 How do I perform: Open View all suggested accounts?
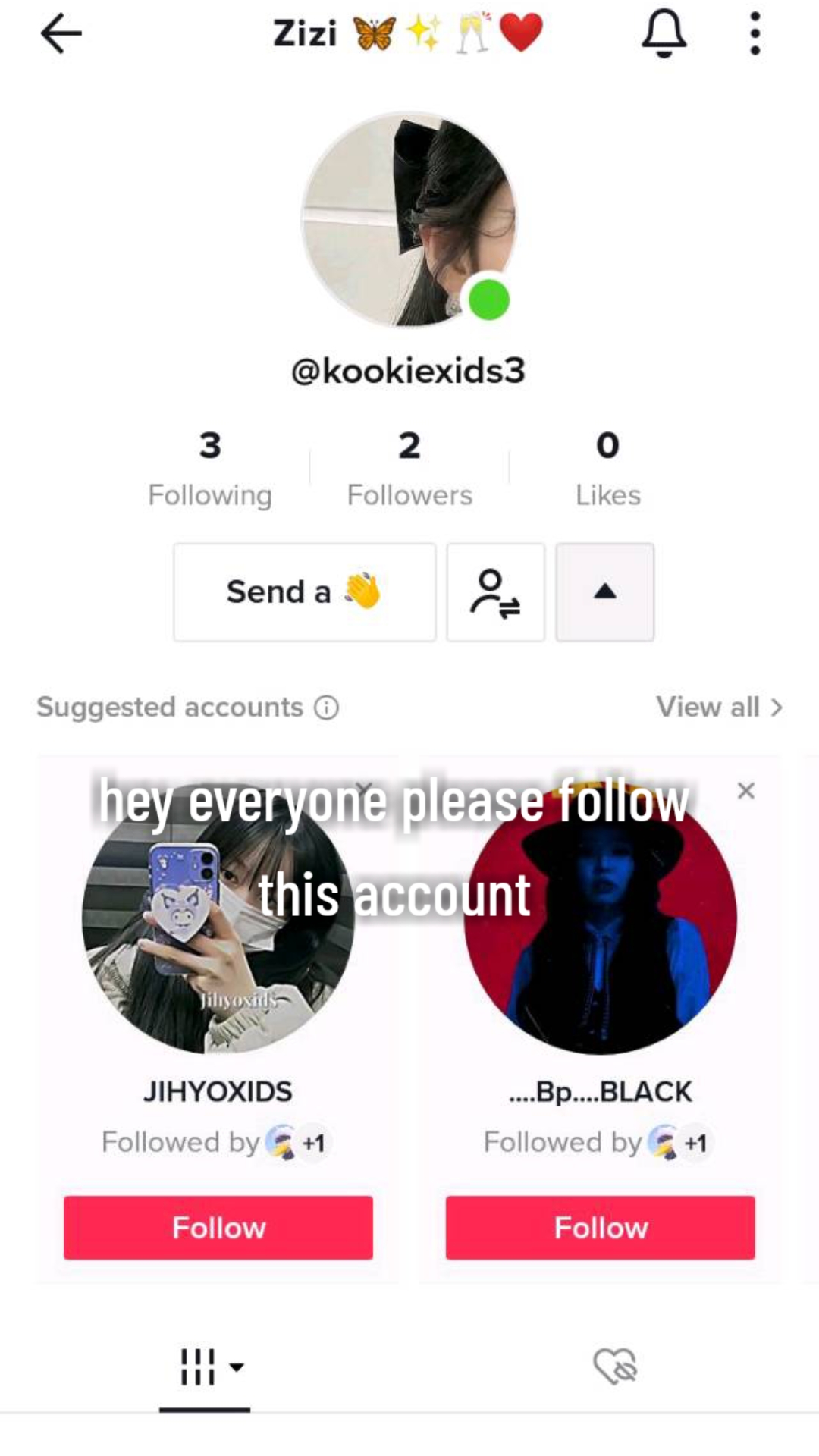(718, 708)
